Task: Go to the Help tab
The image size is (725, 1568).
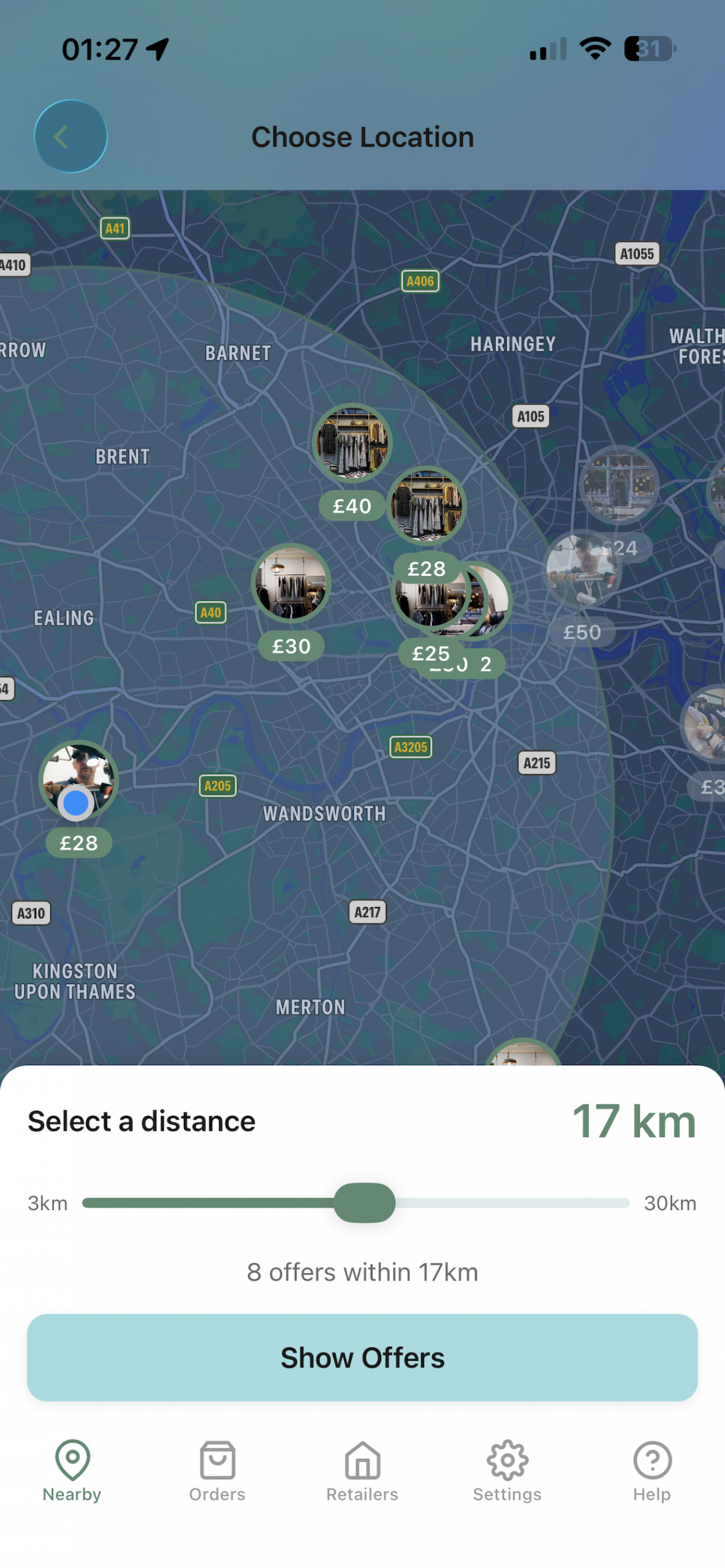Action: click(651, 1470)
